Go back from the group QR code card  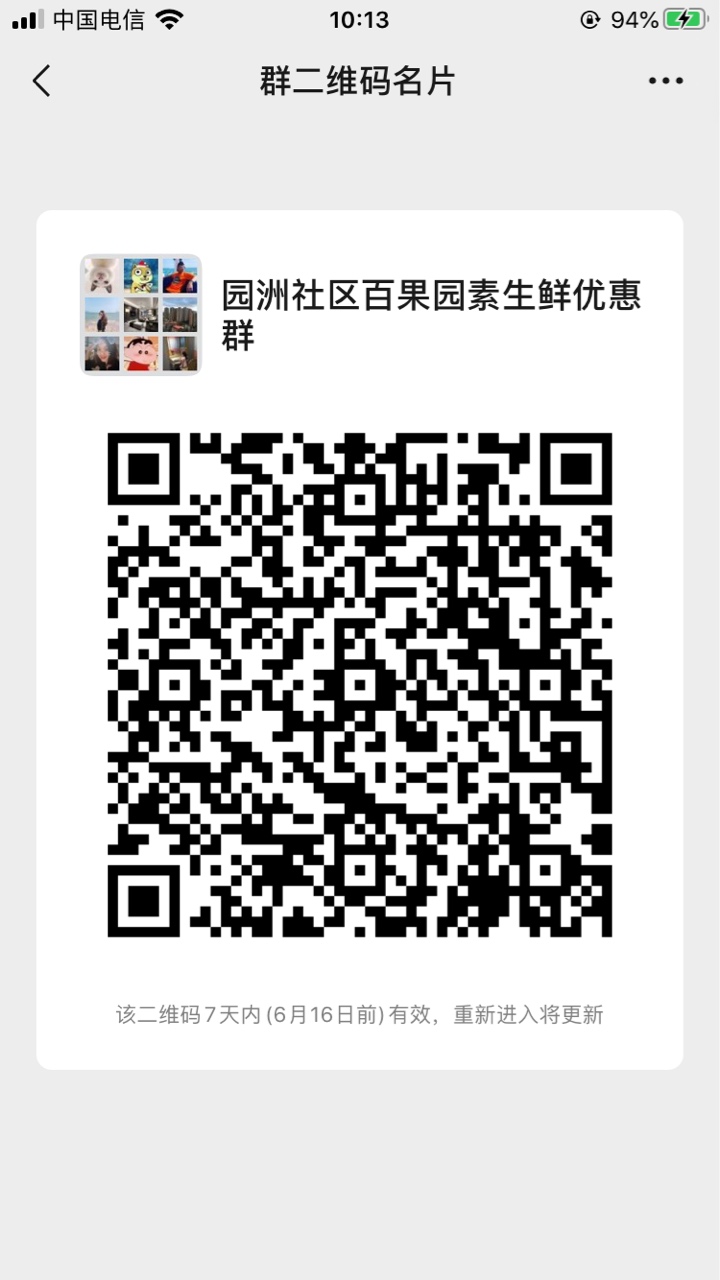42,81
